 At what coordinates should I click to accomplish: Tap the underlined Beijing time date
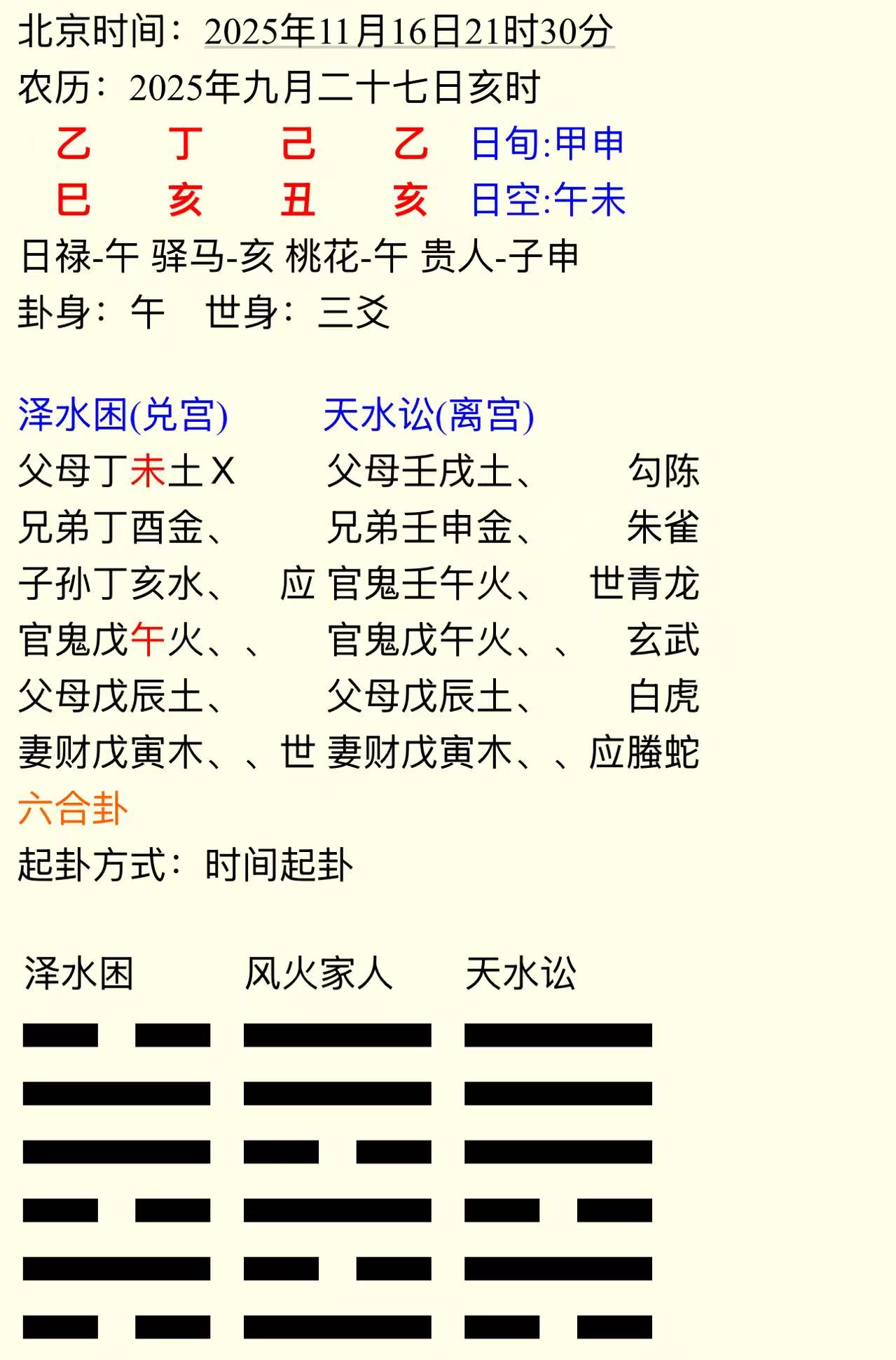point(409,32)
